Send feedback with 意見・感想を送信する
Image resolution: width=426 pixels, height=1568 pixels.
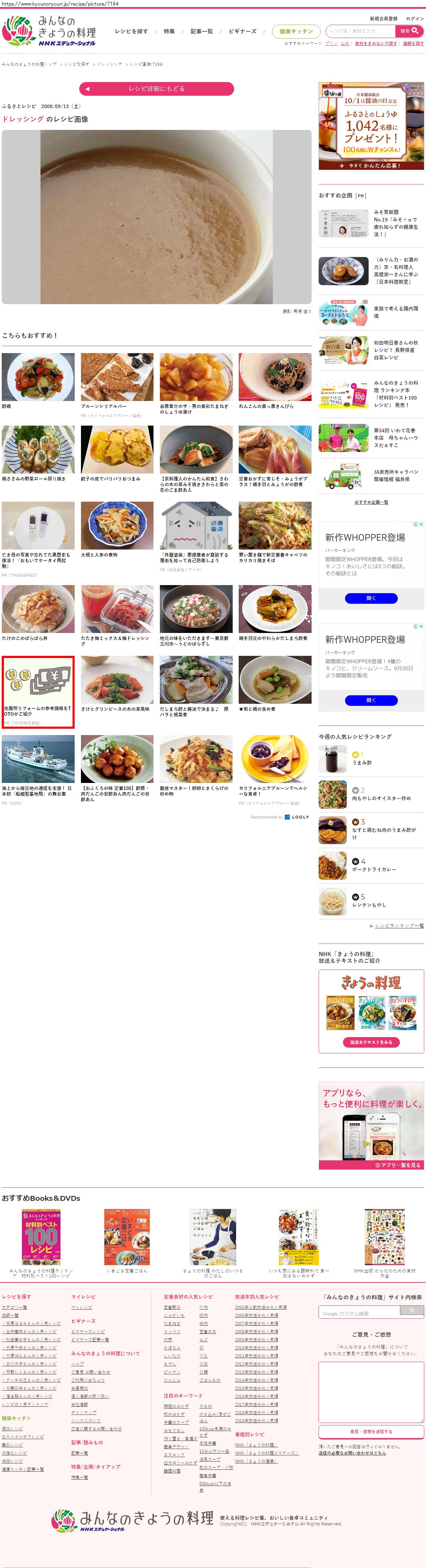click(371, 1432)
